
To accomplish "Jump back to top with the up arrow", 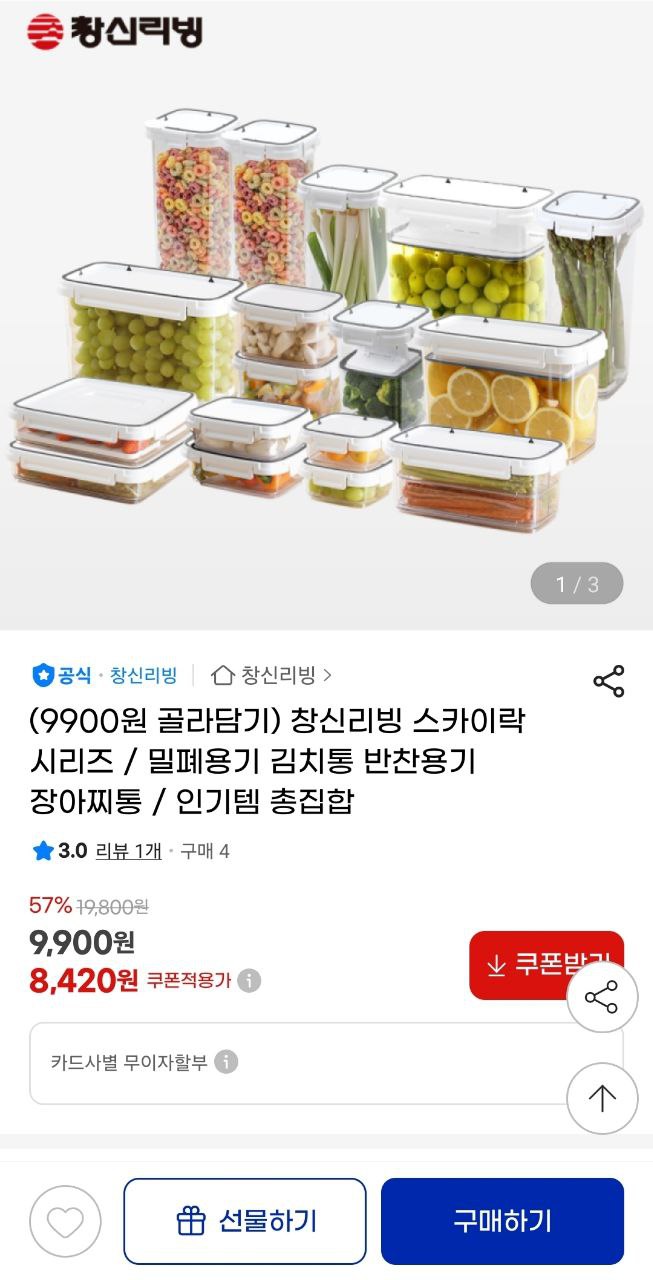I will click(602, 1098).
